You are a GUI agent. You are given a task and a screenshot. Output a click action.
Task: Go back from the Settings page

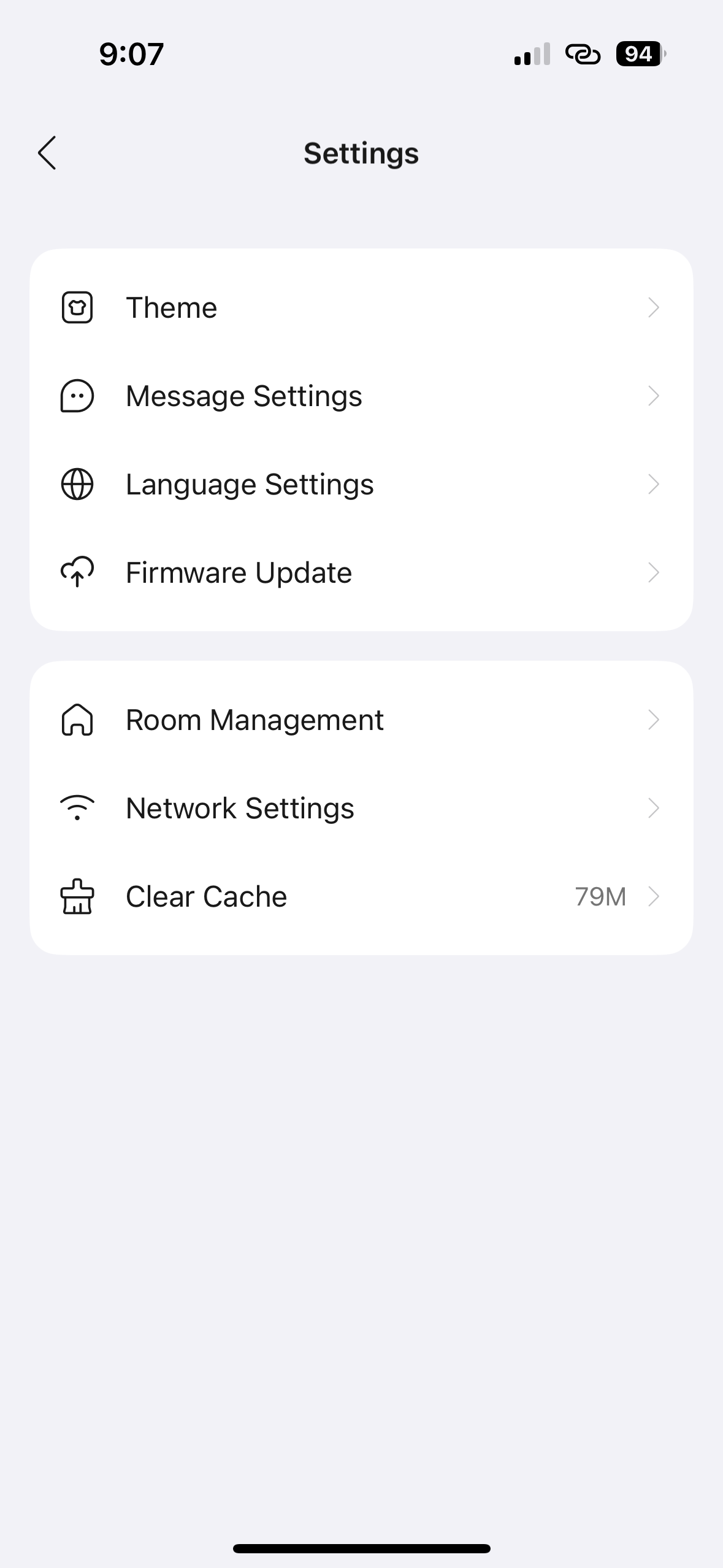point(47,153)
